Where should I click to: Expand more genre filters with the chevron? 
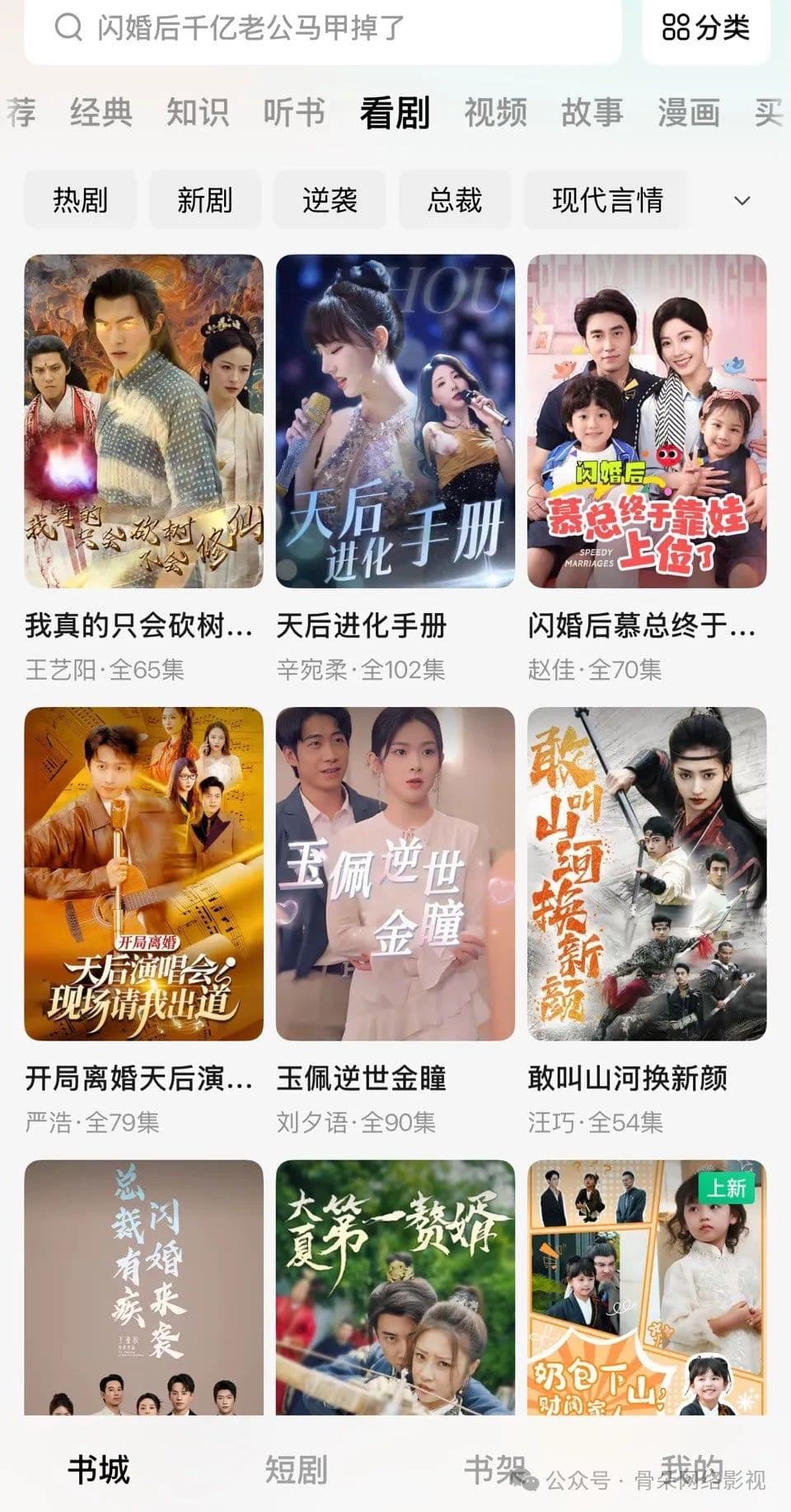click(742, 200)
